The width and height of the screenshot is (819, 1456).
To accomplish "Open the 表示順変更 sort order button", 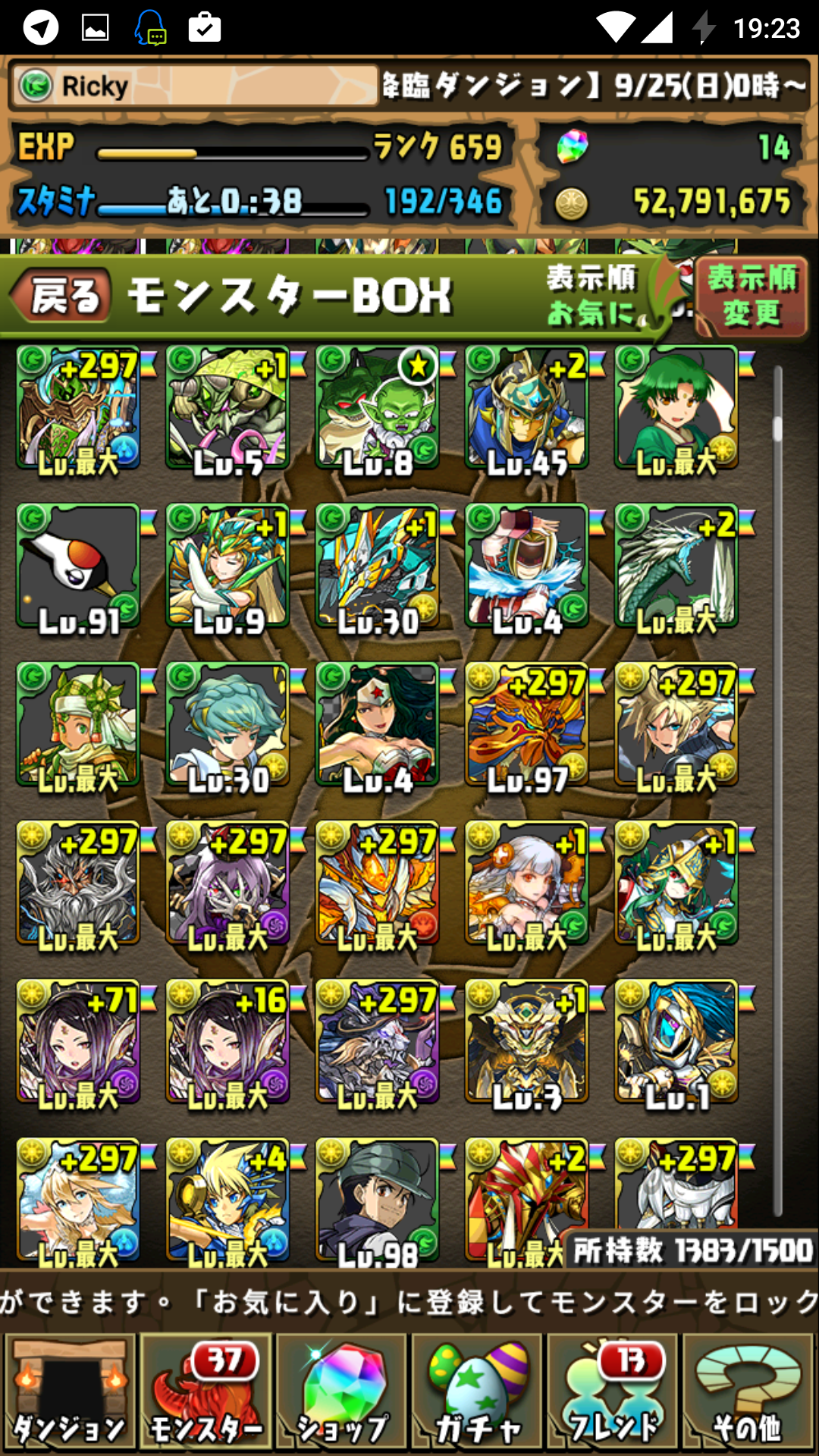I will tap(751, 297).
